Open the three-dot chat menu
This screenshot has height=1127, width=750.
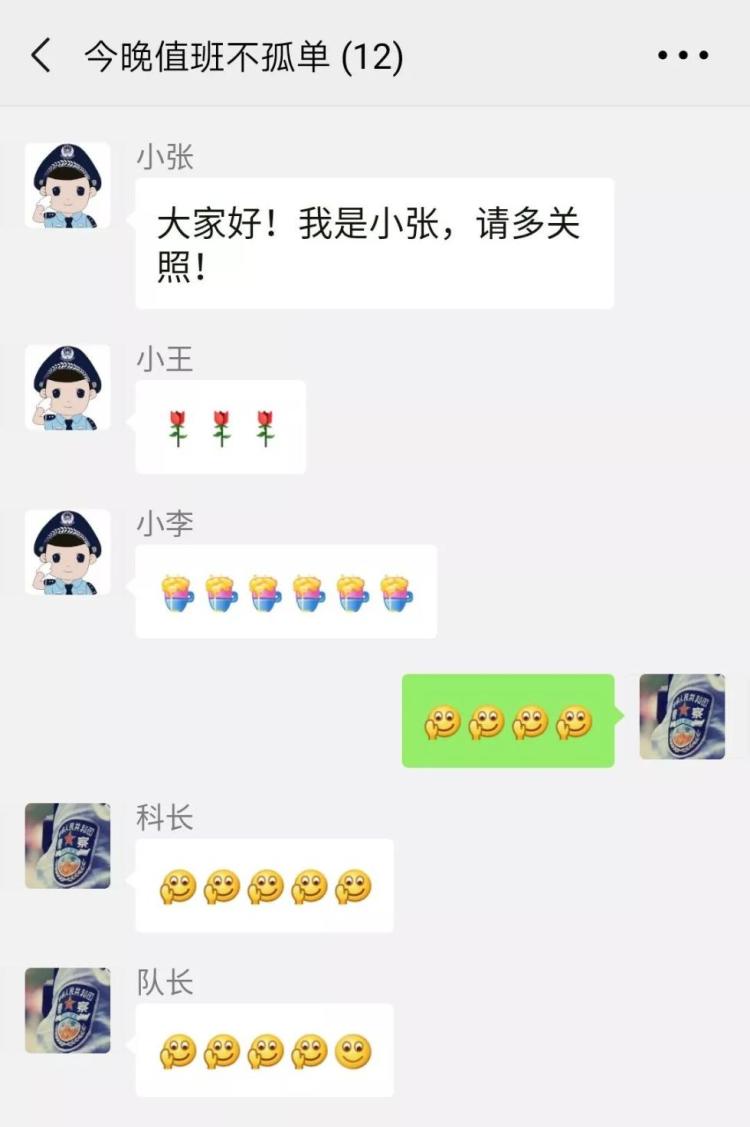683,56
